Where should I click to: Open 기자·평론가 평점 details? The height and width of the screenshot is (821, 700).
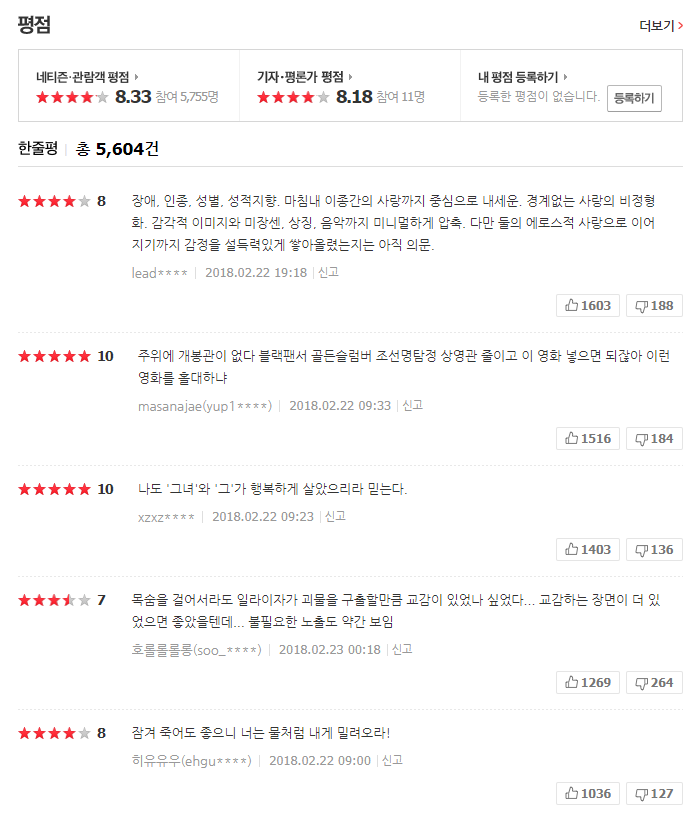304,76
